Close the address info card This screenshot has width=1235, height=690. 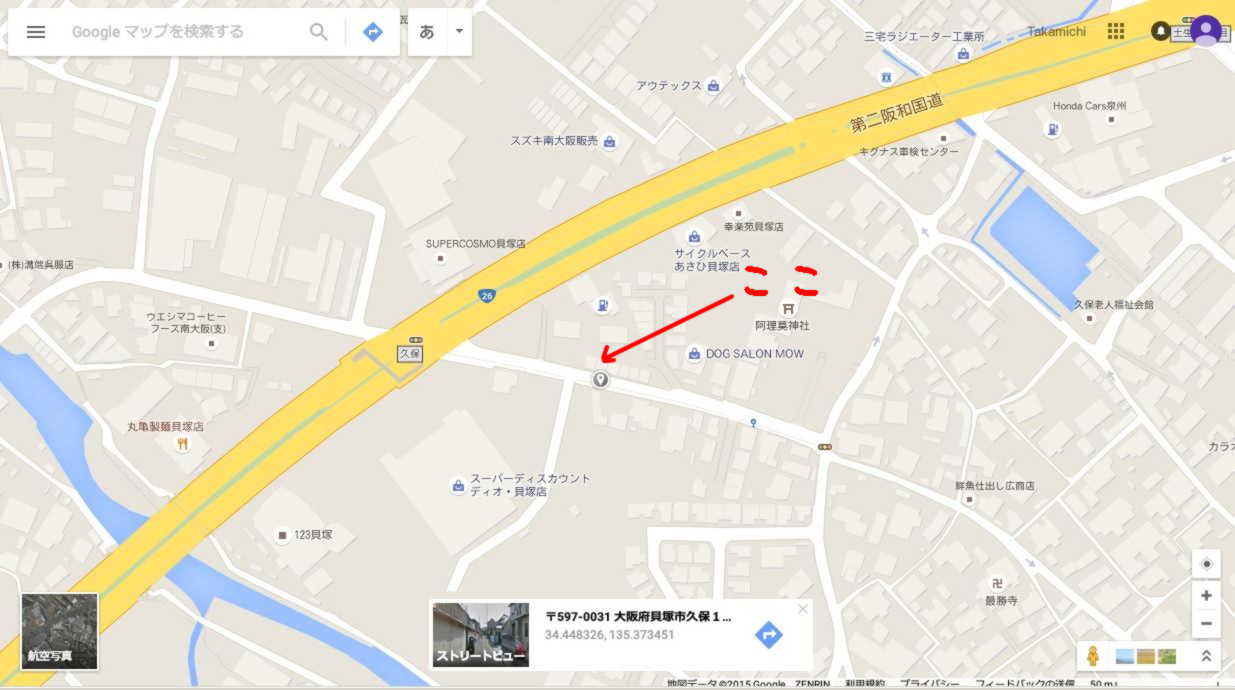click(x=802, y=609)
